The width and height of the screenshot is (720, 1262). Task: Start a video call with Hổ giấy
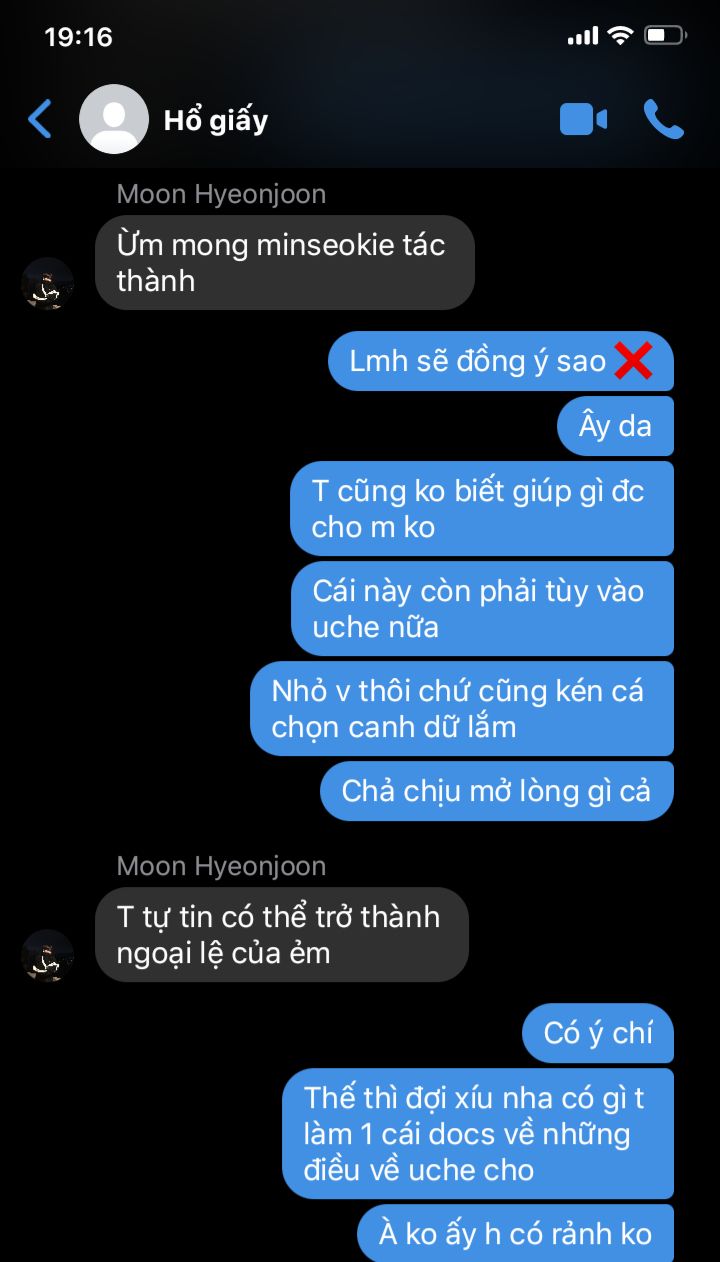583,120
